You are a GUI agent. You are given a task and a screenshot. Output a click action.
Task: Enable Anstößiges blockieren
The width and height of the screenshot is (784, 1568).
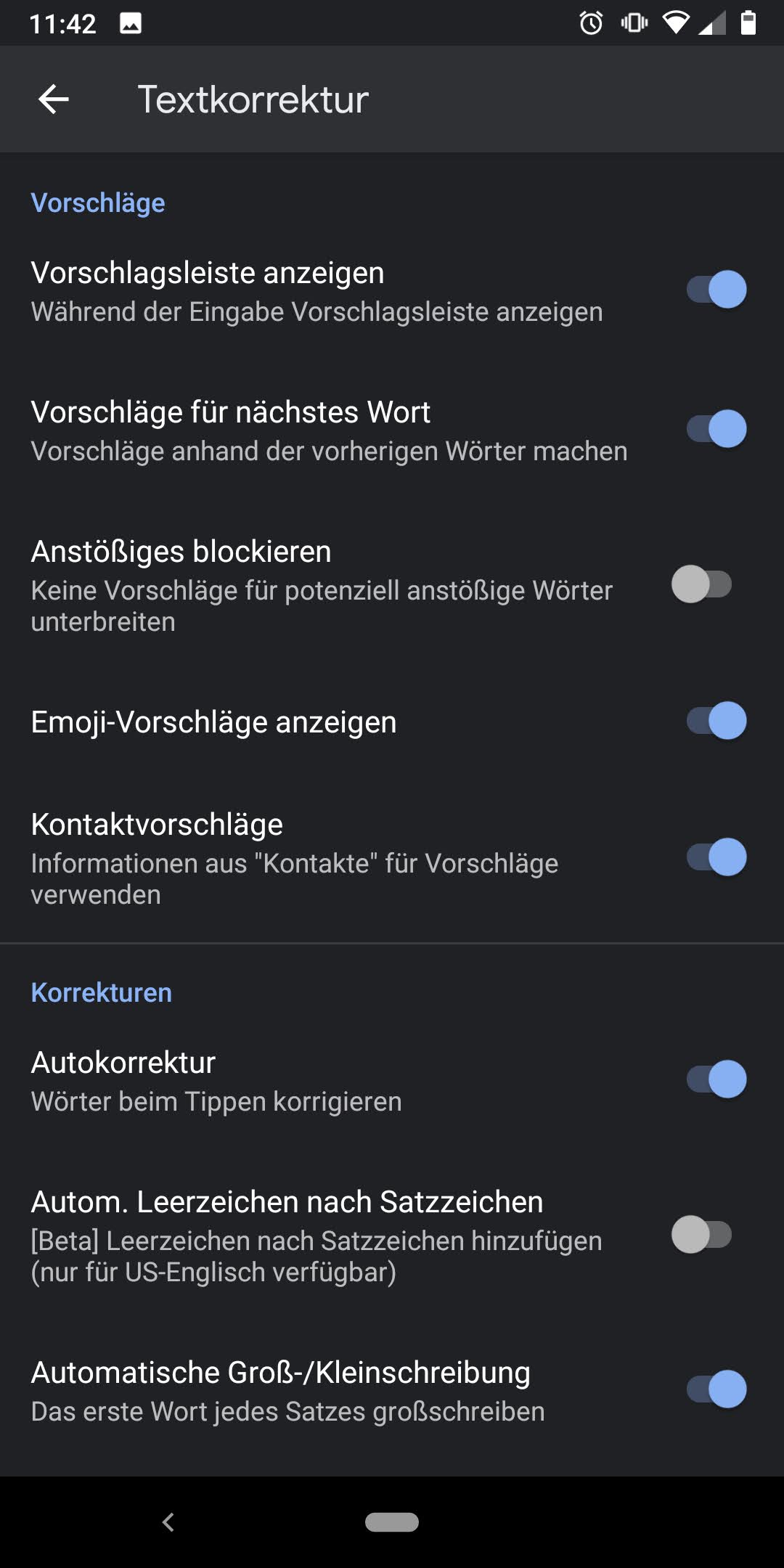tap(701, 584)
